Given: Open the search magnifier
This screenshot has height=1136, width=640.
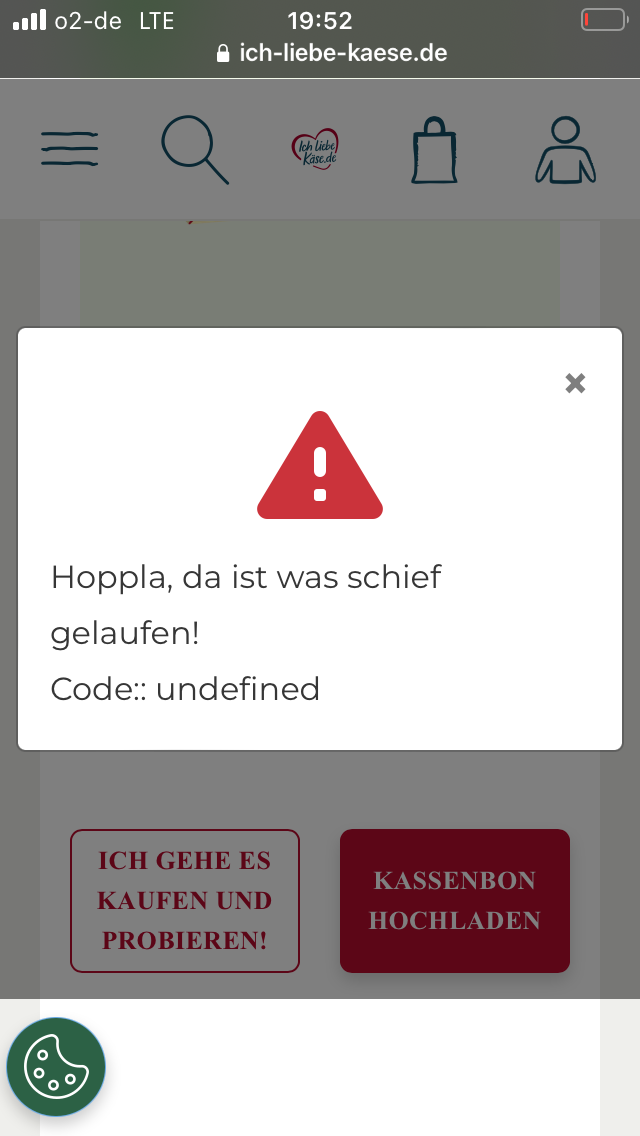Looking at the screenshot, I should (x=194, y=149).
